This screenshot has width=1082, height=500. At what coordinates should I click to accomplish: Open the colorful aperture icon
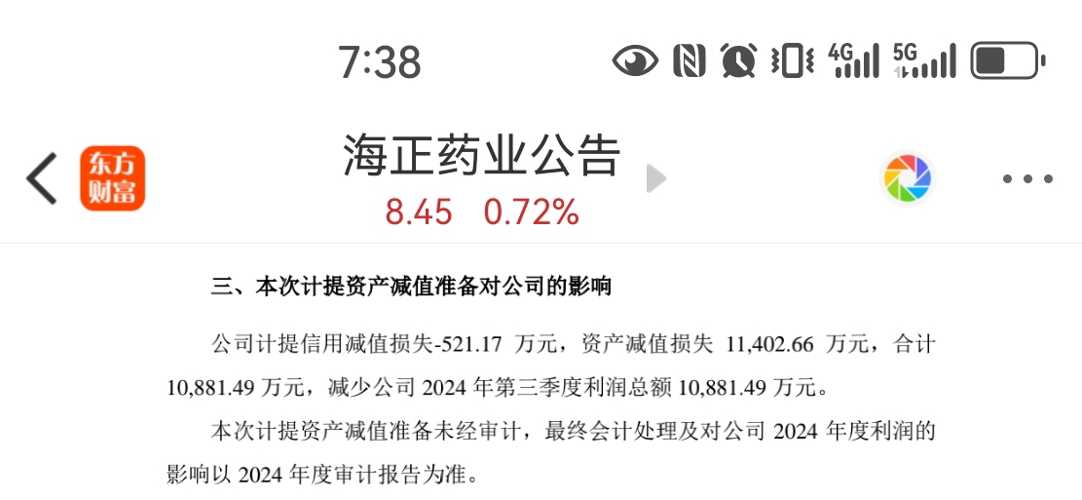pos(907,179)
